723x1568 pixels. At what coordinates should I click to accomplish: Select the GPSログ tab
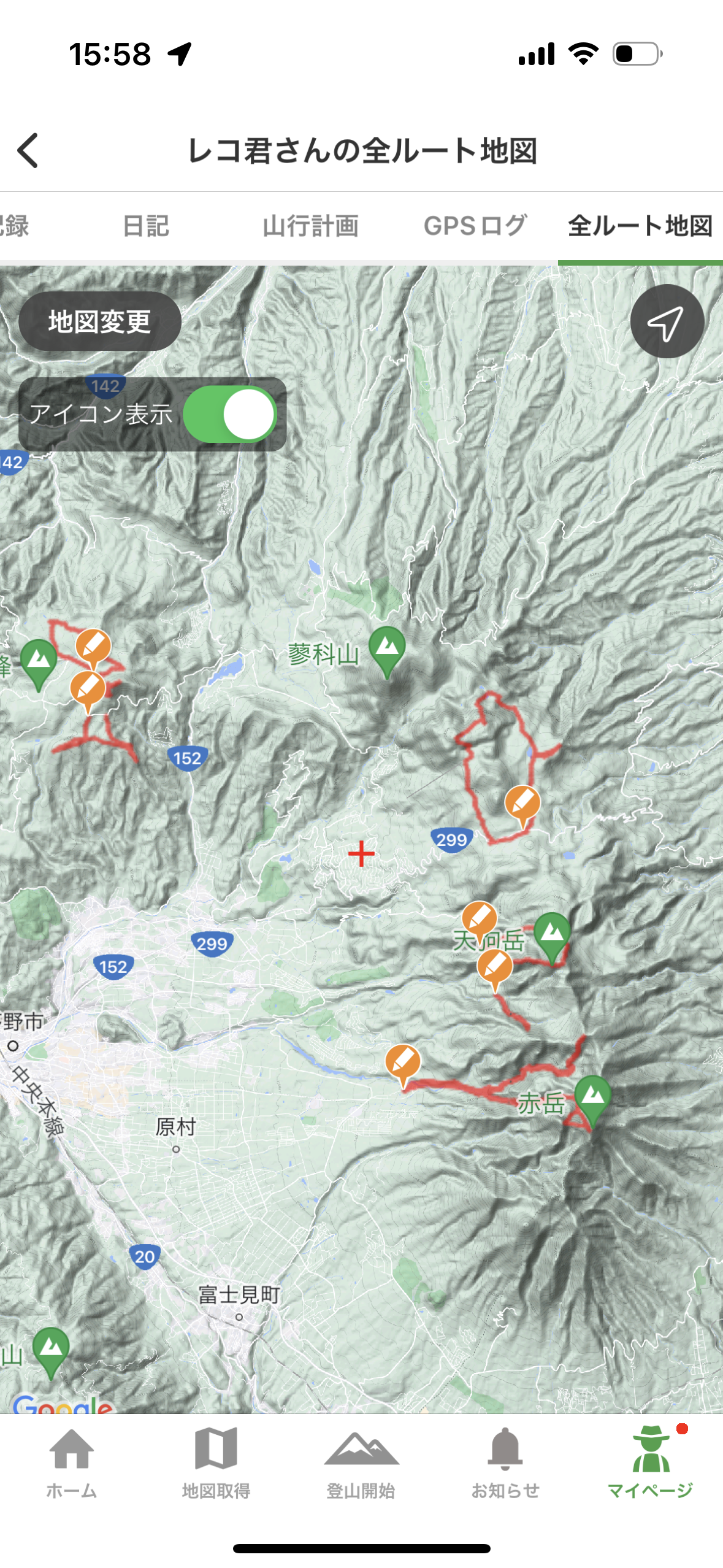[475, 226]
